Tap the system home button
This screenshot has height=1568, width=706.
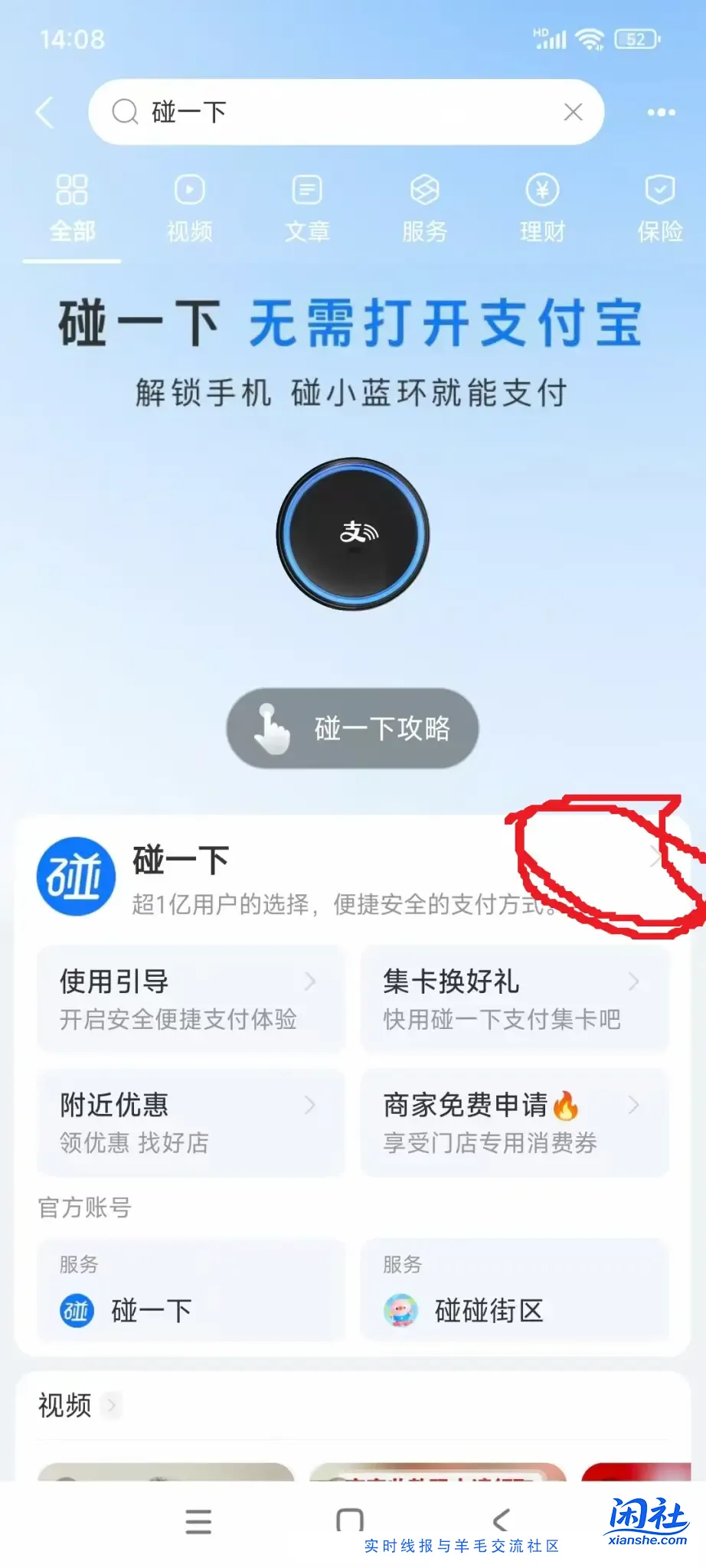pyautogui.click(x=350, y=1521)
